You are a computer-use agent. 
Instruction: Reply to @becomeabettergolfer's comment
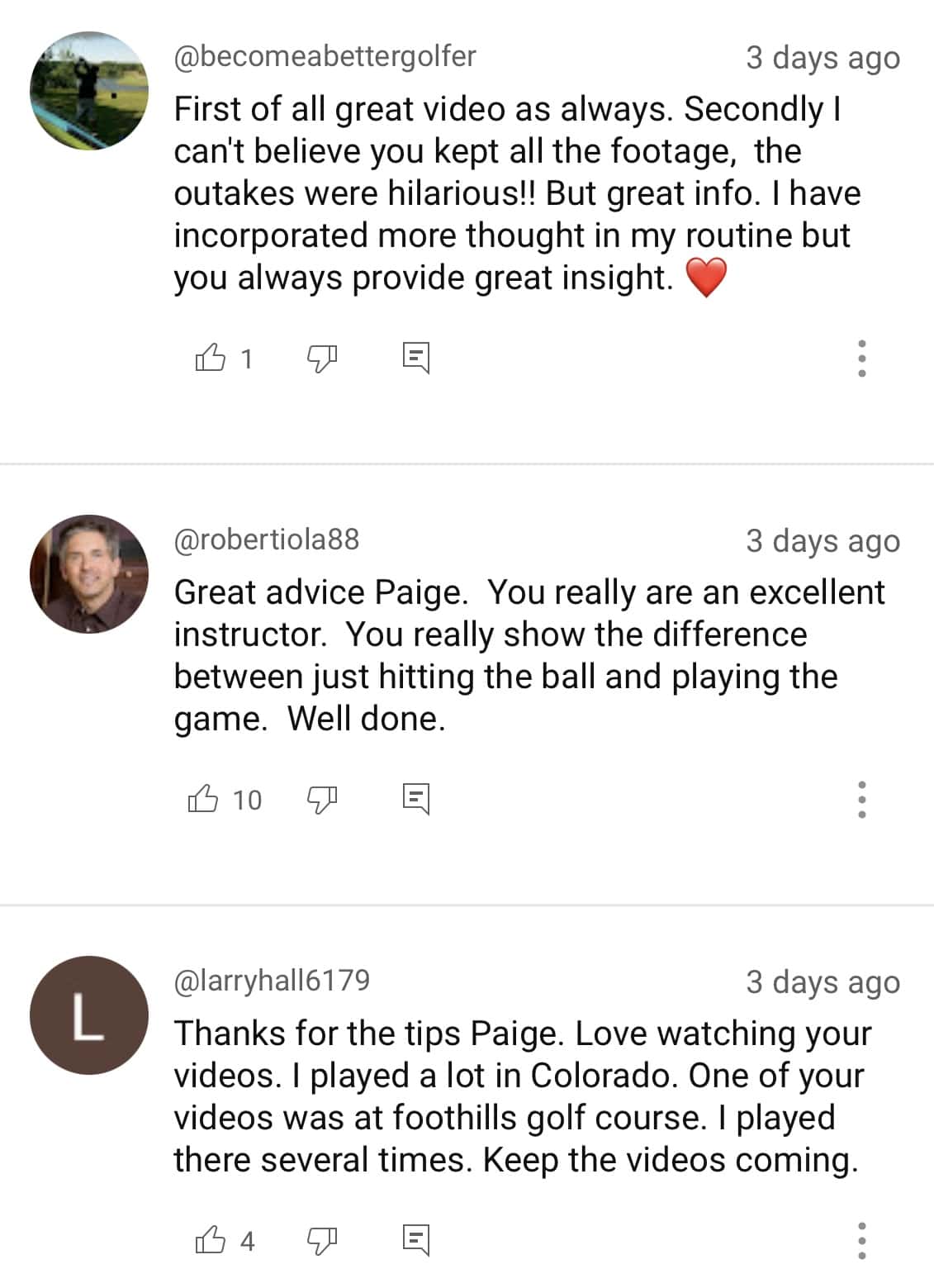415,358
